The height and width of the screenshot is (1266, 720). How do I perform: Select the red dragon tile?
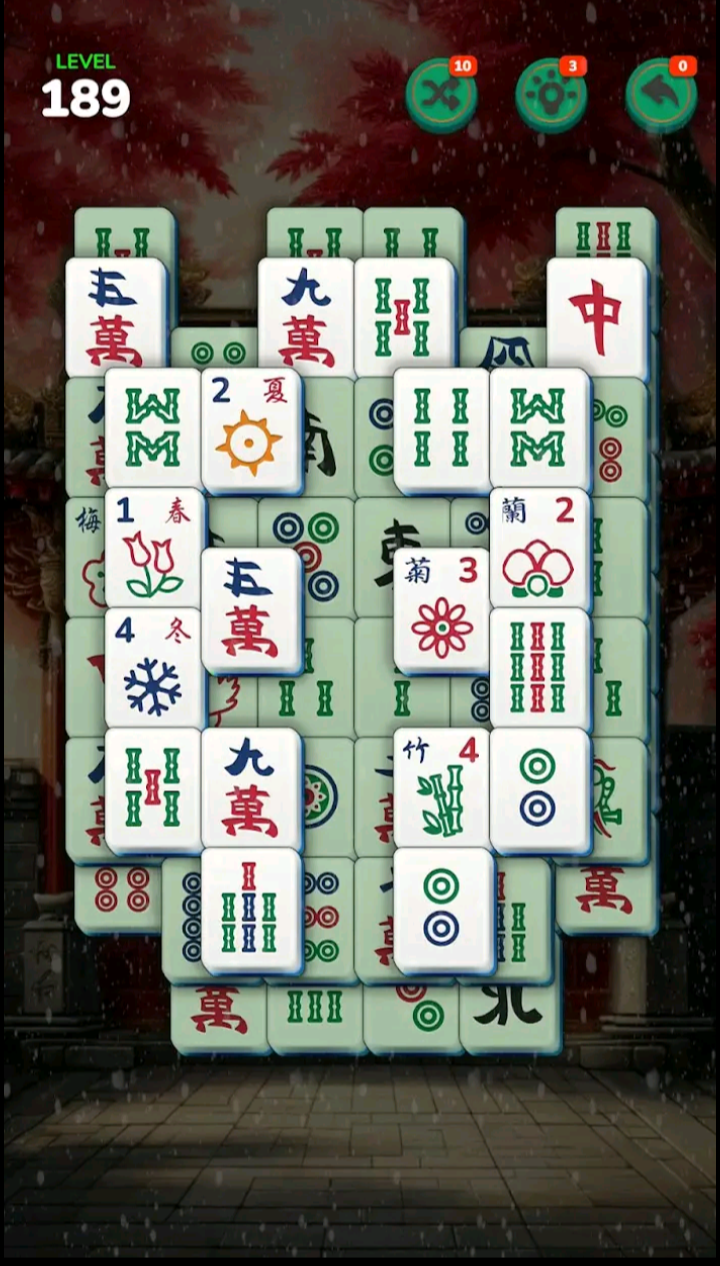pyautogui.click(x=596, y=318)
